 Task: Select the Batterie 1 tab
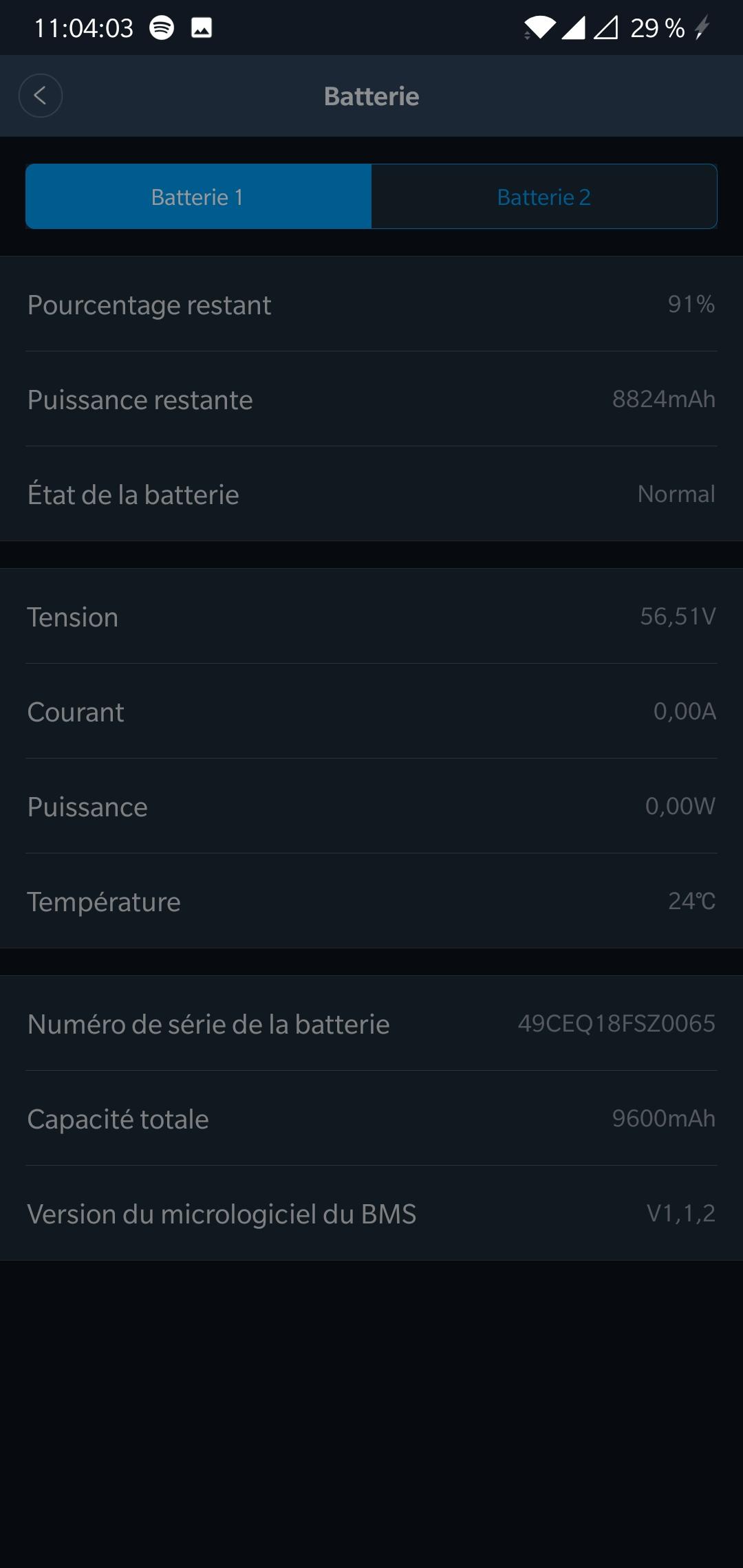coord(198,197)
